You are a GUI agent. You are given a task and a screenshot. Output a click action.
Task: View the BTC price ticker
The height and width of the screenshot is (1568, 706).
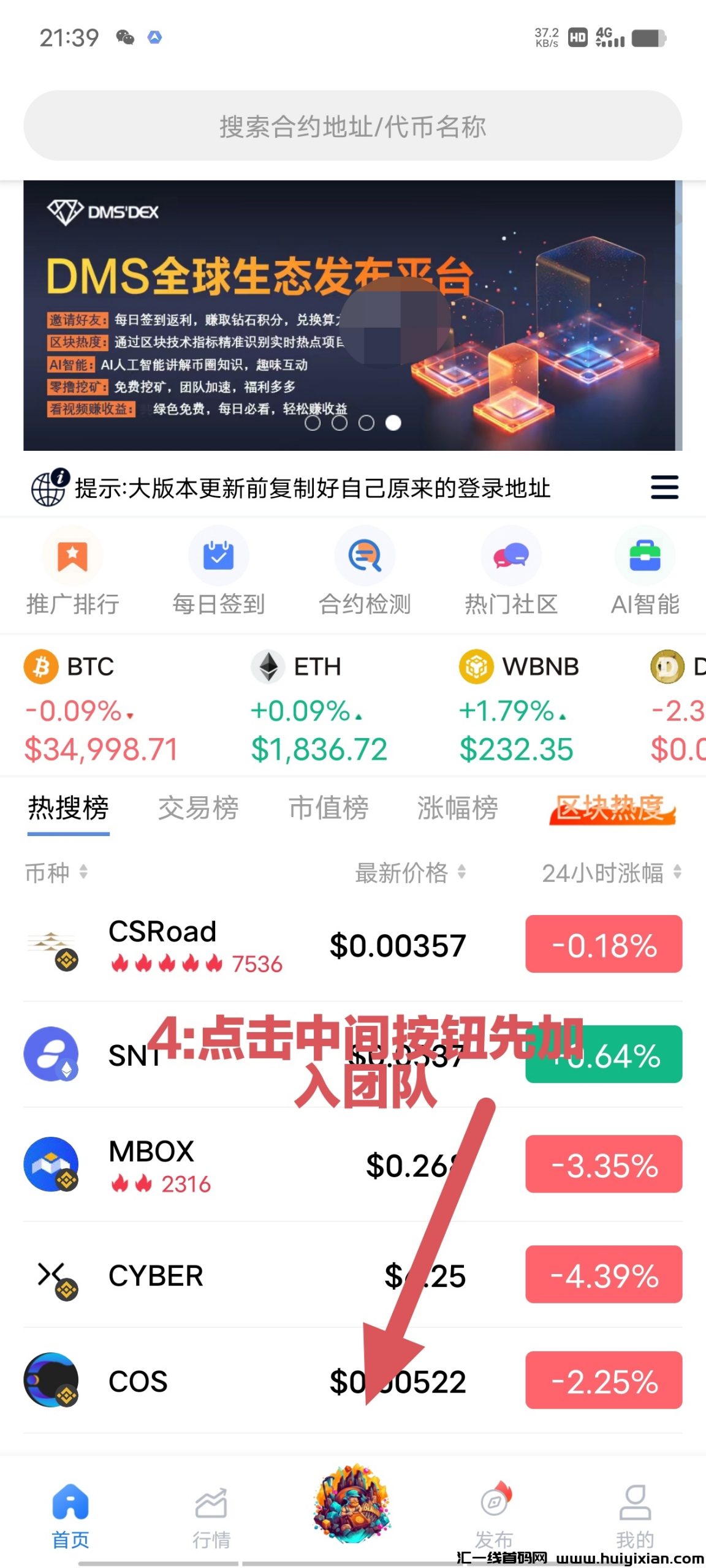click(x=101, y=708)
